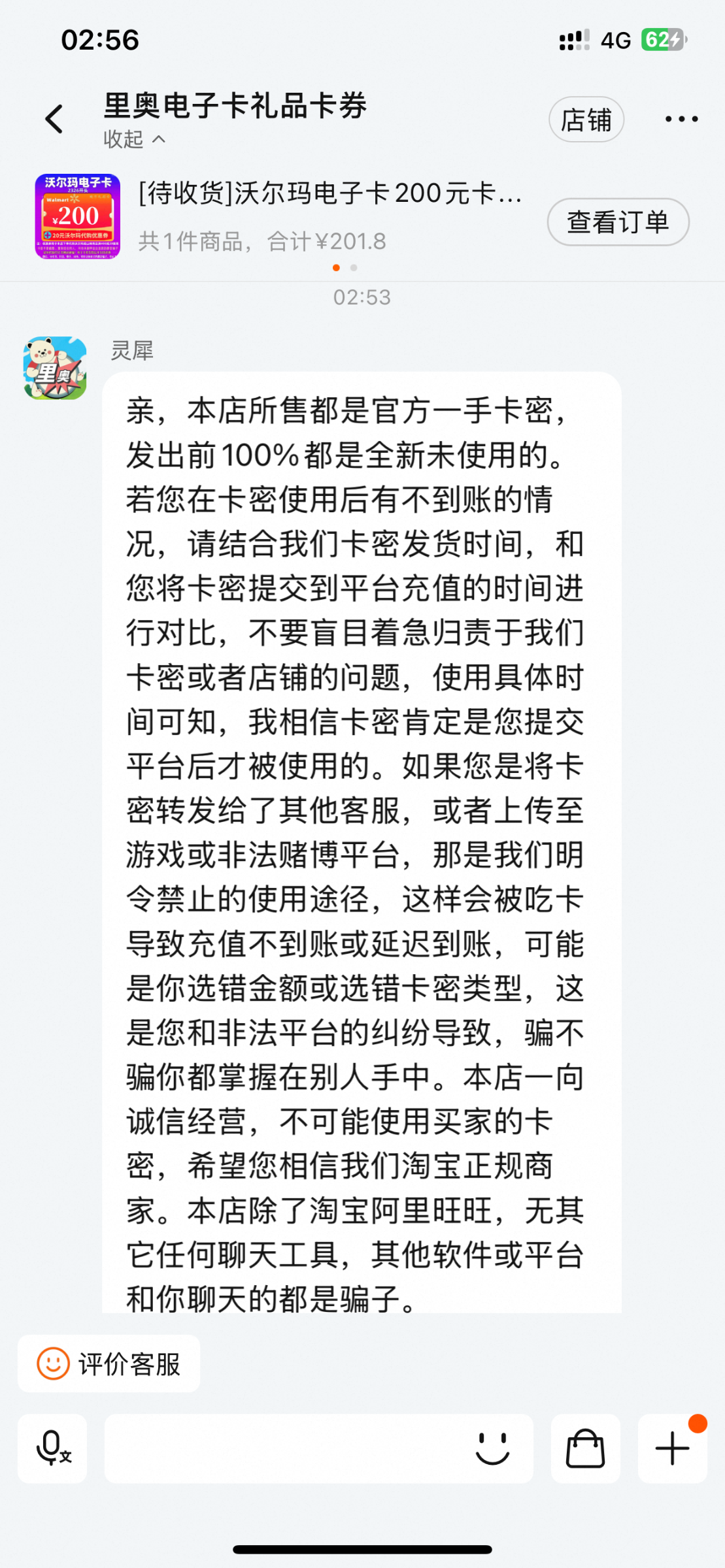
Task: Open the emoji picker
Action: [x=492, y=1448]
